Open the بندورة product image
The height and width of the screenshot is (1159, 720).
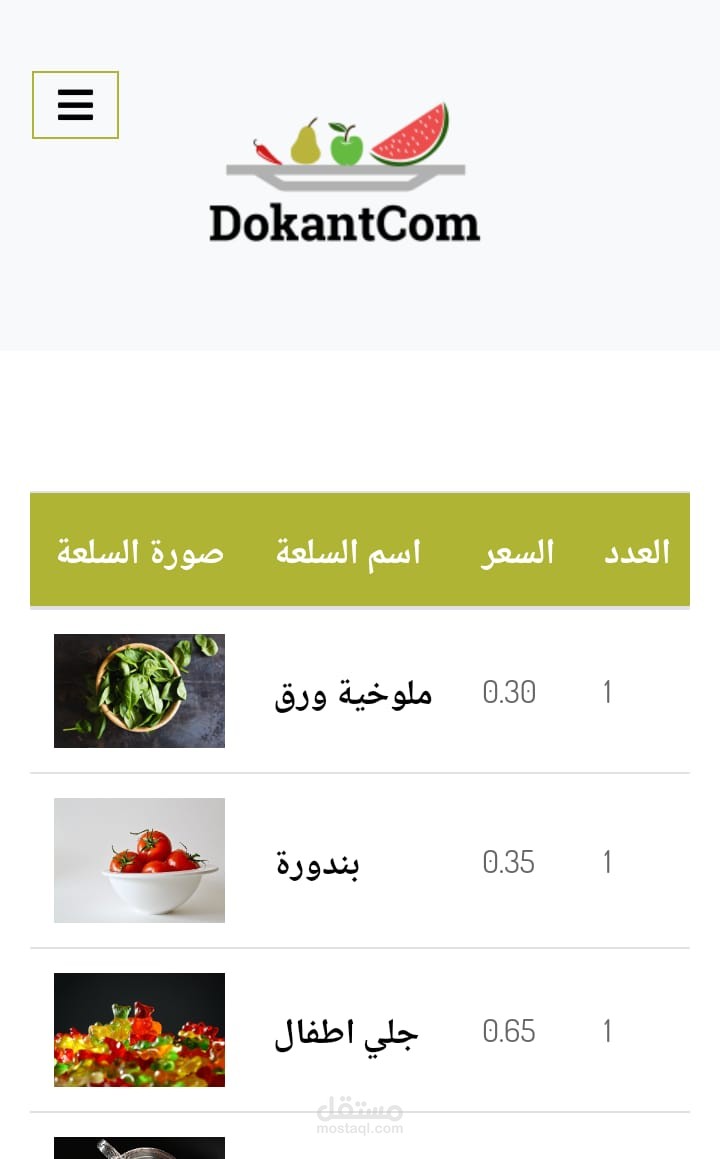pyautogui.click(x=139, y=860)
